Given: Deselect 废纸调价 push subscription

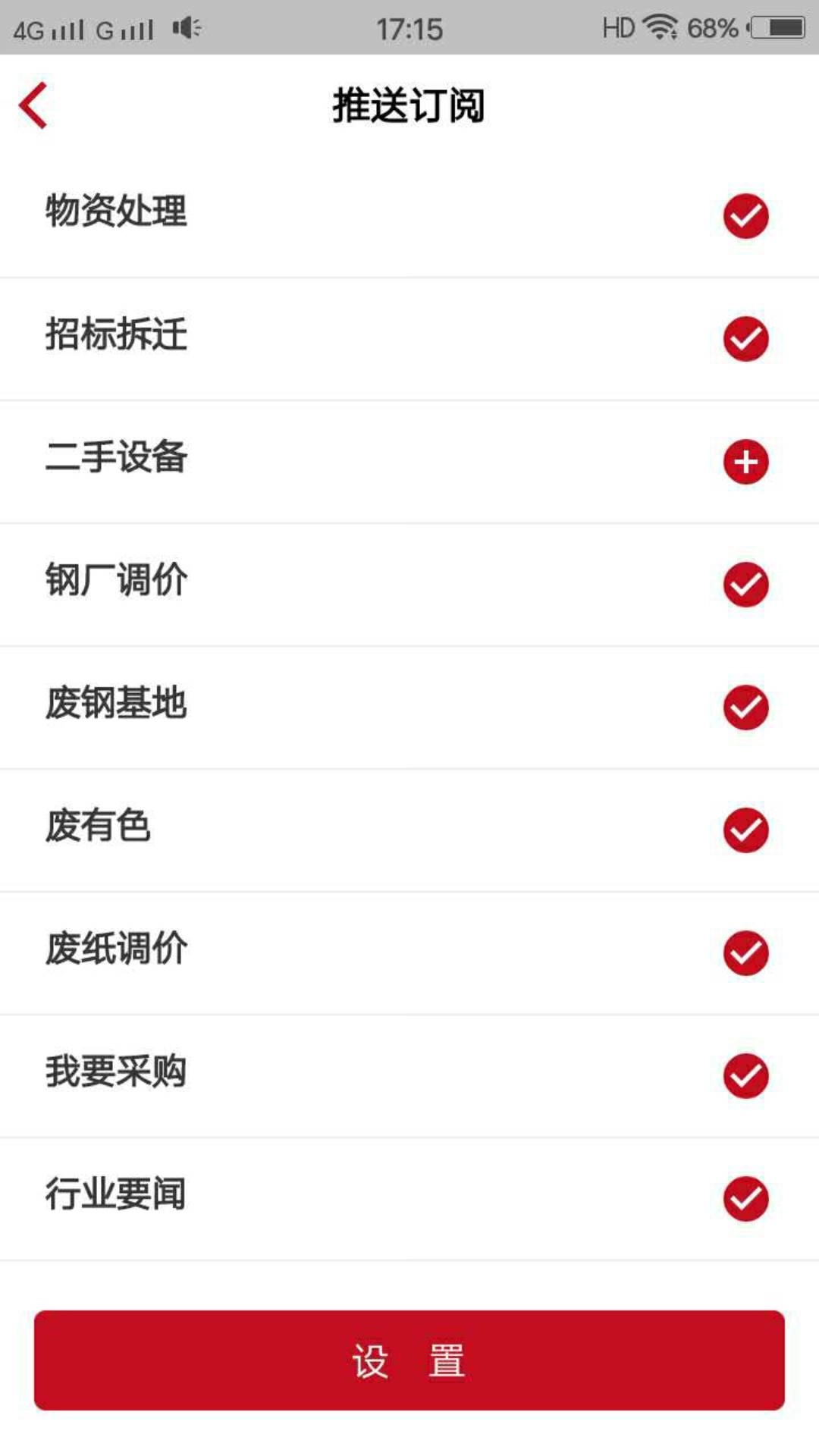Looking at the screenshot, I should 747,952.
